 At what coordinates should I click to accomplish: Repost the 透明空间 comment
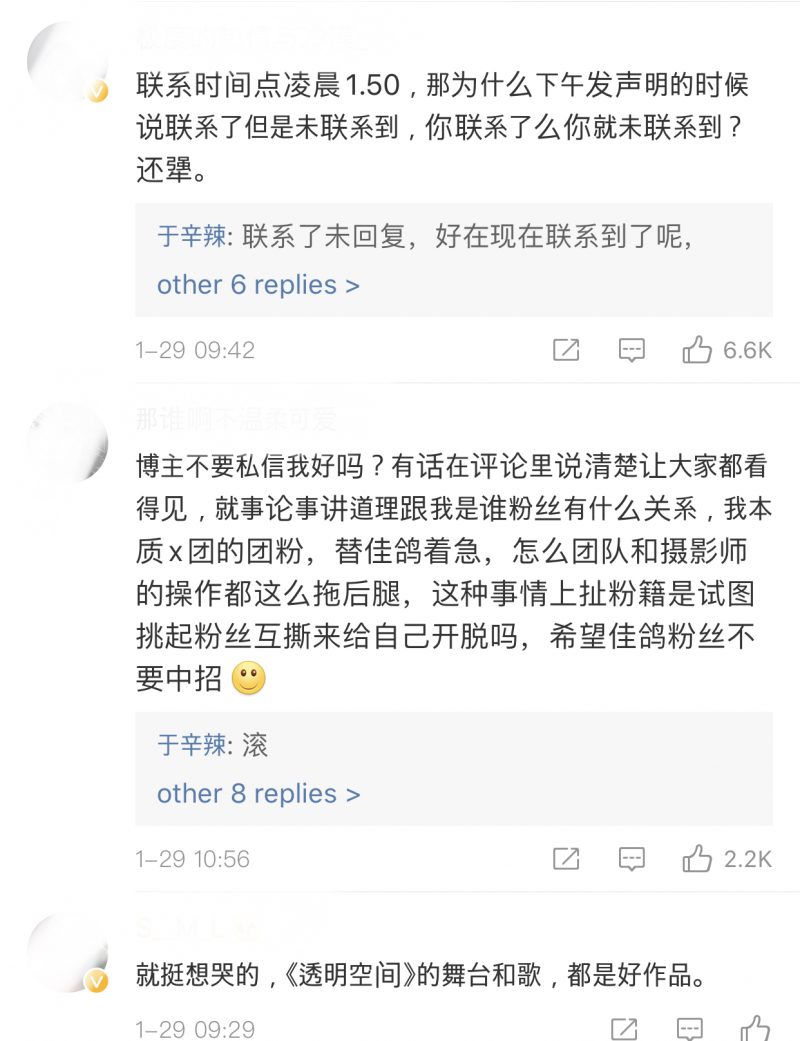click(624, 1028)
